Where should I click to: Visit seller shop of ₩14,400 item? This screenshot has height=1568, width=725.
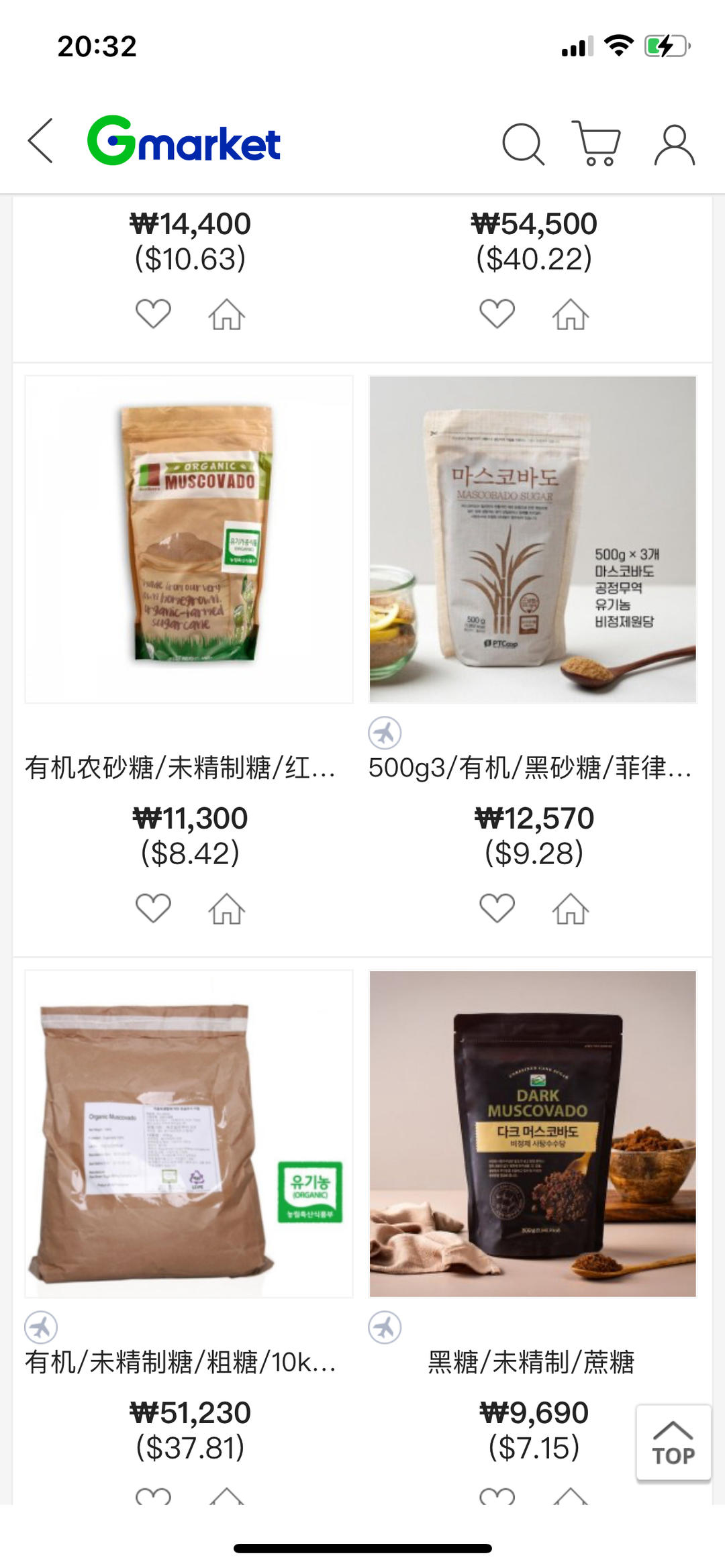227,315
